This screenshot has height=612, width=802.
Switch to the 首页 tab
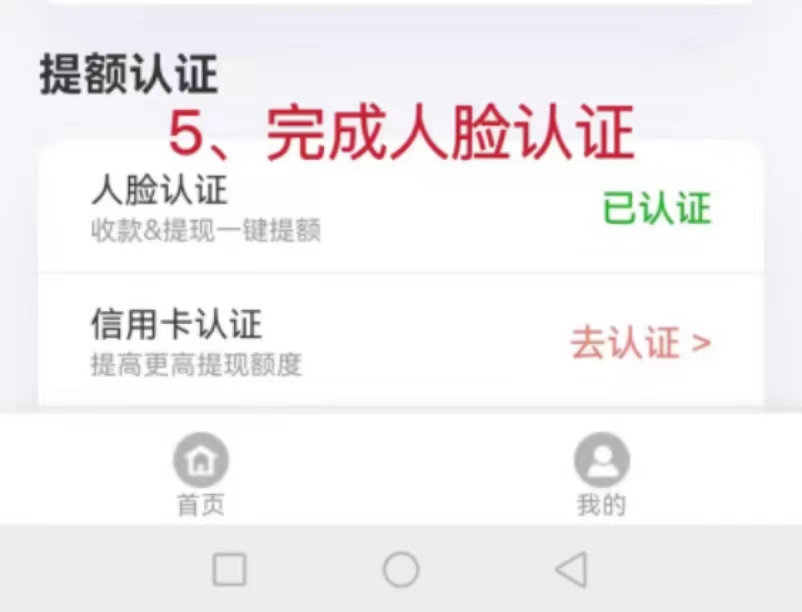(201, 475)
